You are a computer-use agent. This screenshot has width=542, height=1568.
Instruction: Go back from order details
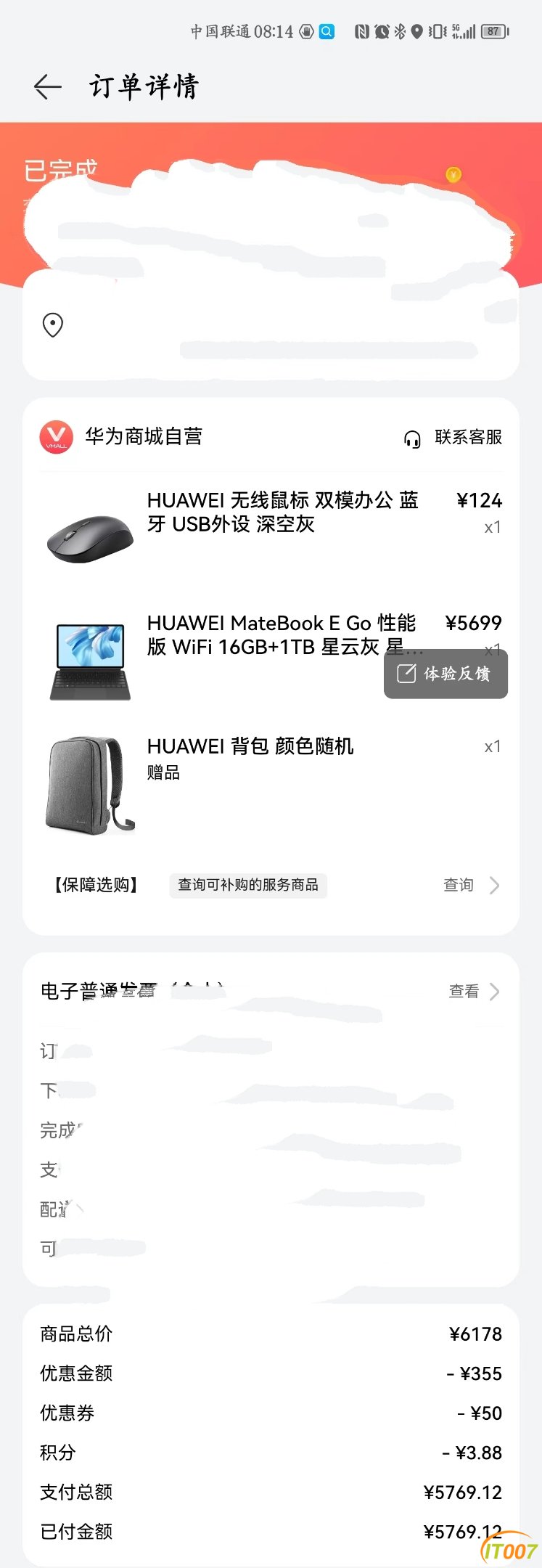coord(48,86)
